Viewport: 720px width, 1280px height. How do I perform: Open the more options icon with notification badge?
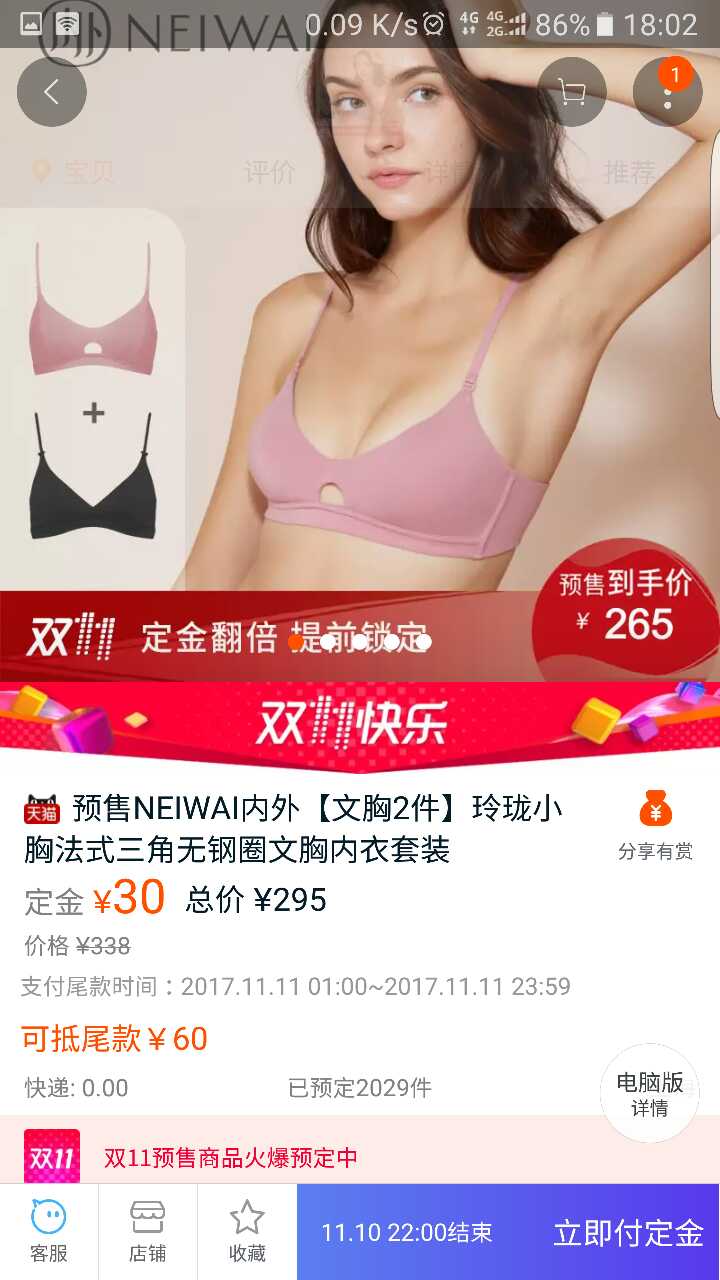click(x=668, y=90)
